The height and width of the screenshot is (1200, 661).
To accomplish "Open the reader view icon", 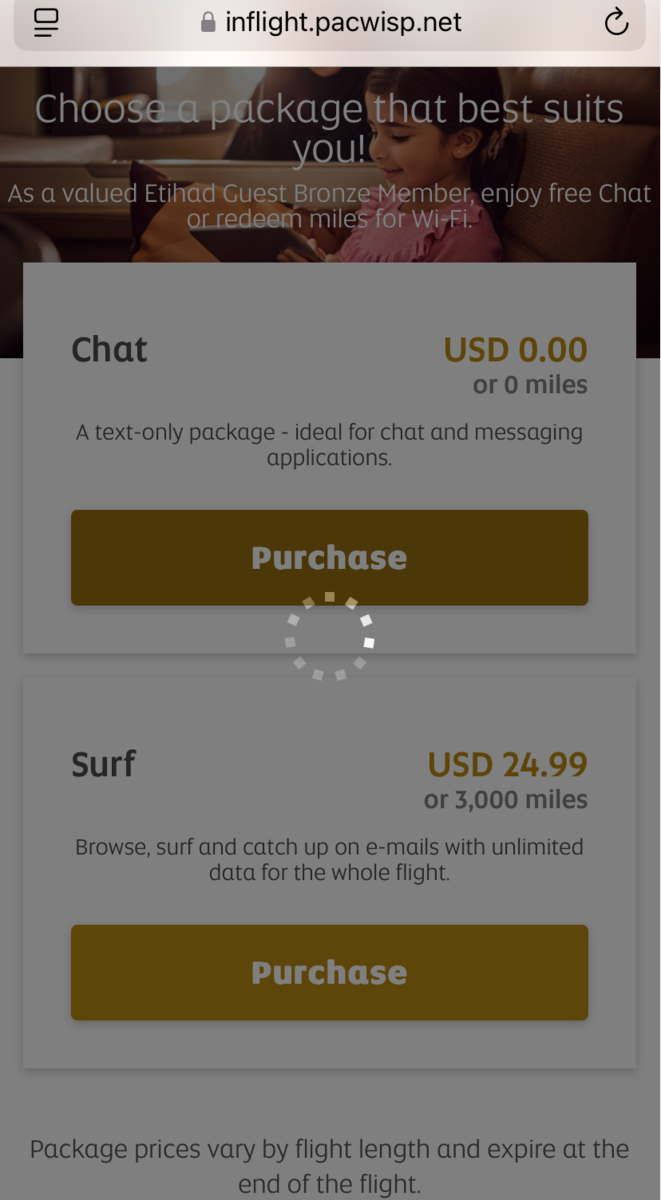I will (x=46, y=23).
